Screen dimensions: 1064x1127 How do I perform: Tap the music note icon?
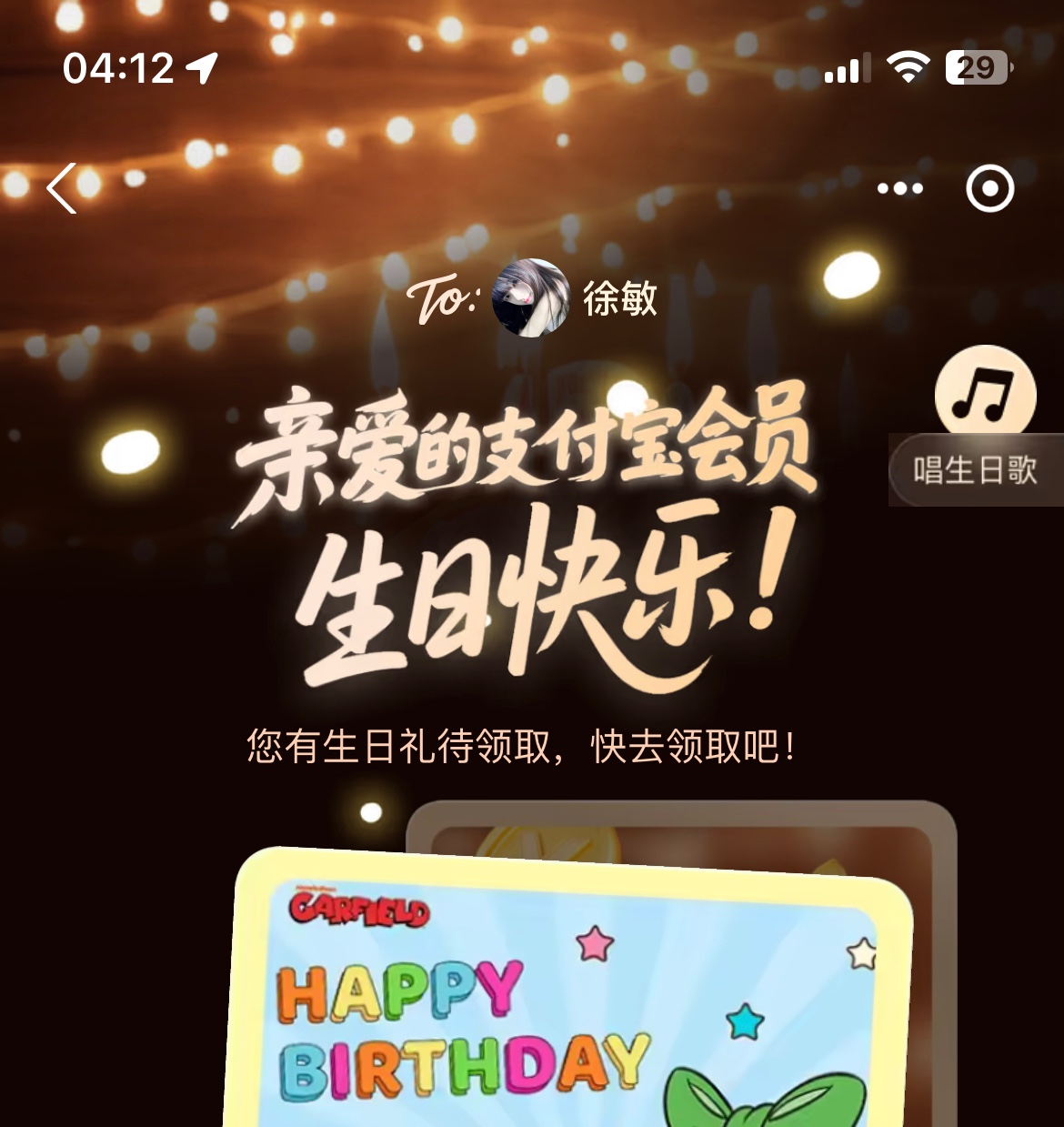[x=985, y=393]
